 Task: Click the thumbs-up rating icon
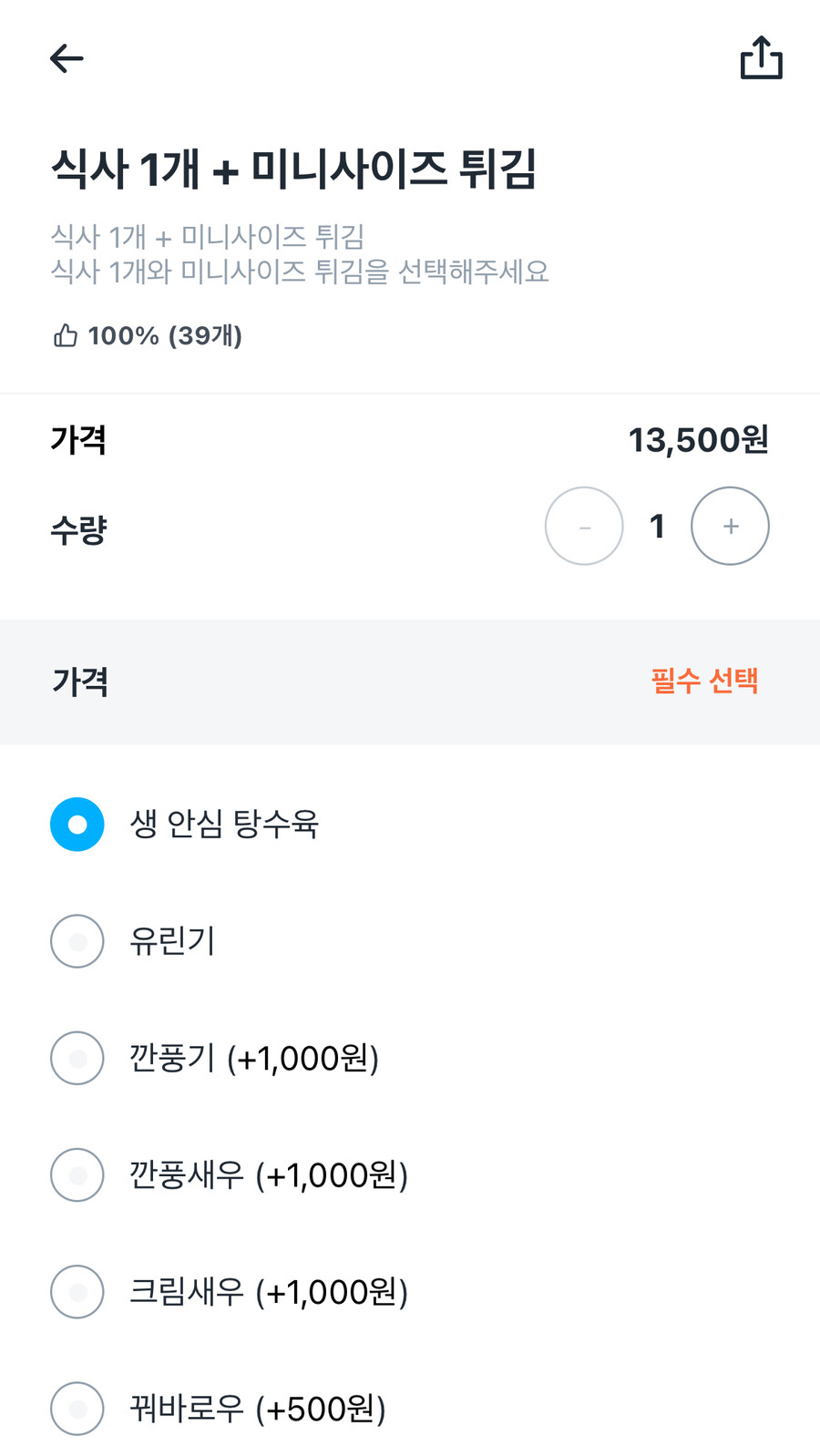tap(64, 336)
